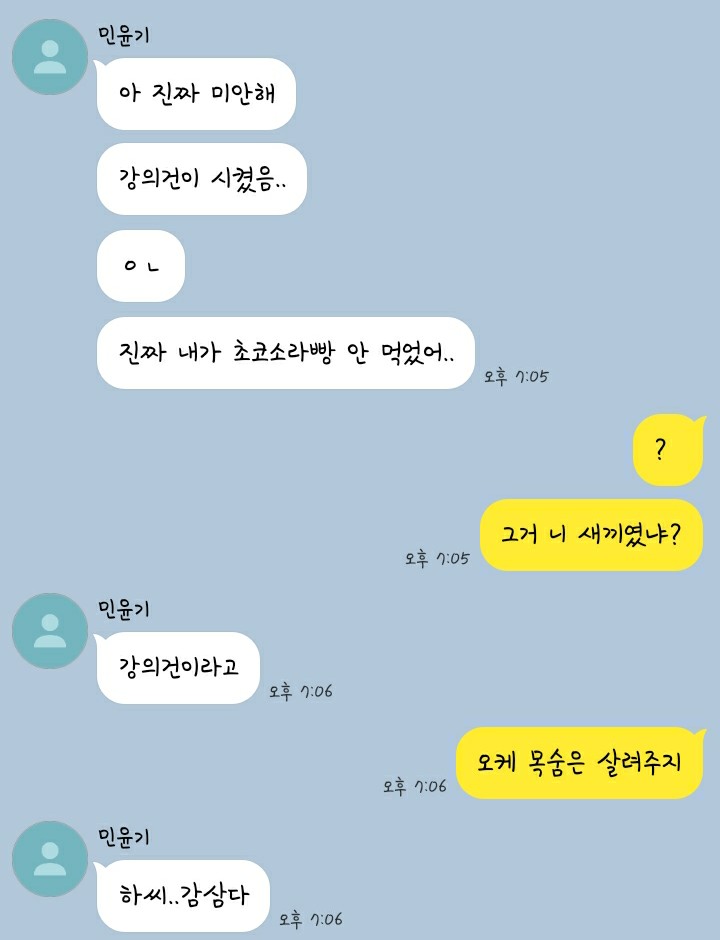This screenshot has height=940, width=720.
Task: Tap 민윤기's profile picture next to '강의건이라고'
Action: 50,631
